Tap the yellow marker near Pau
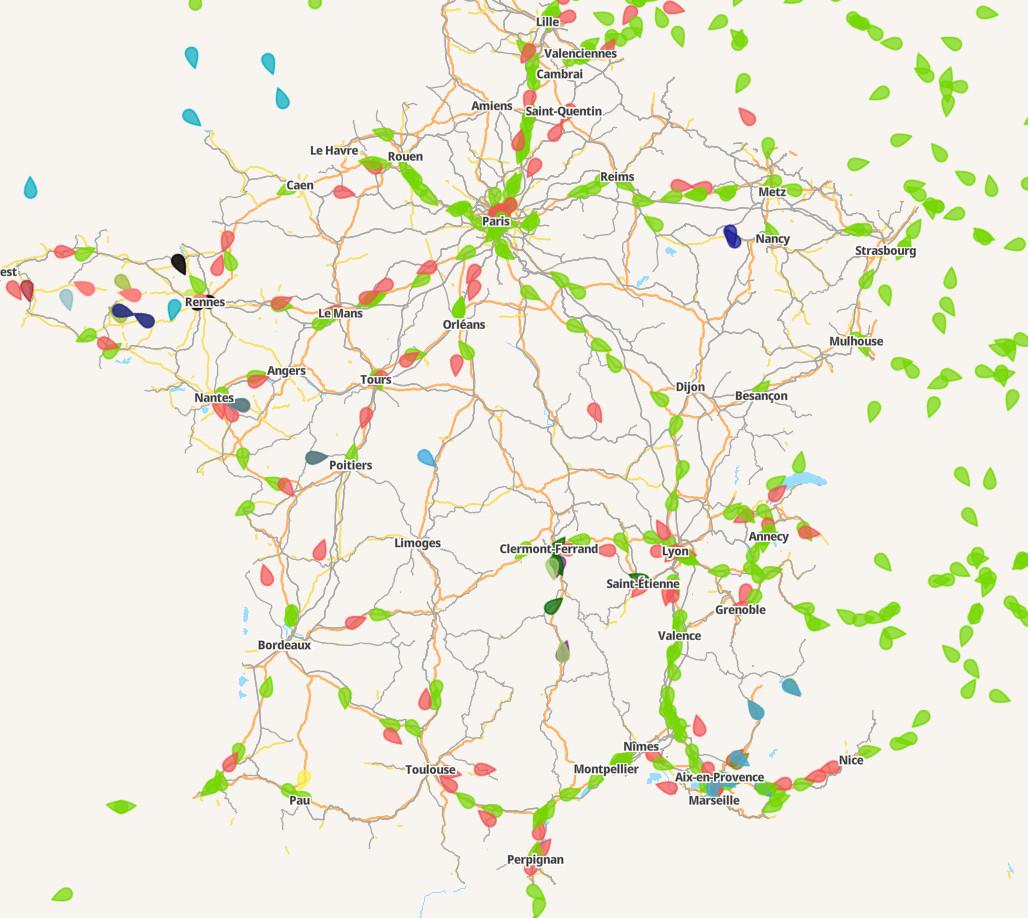The image size is (1028, 918). point(303,778)
